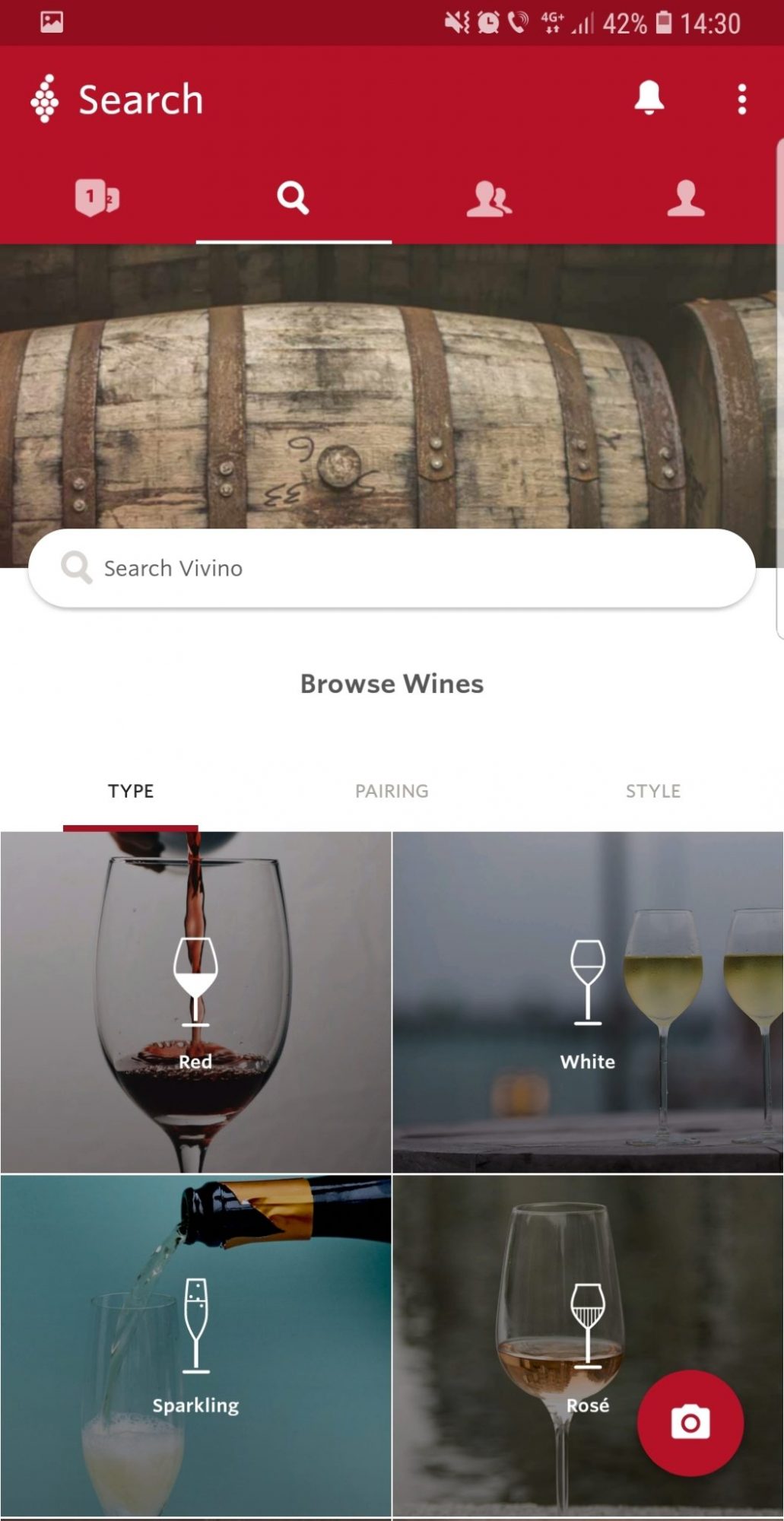This screenshot has width=784, height=1521.
Task: Launch the camera scan button
Action: [690, 1422]
